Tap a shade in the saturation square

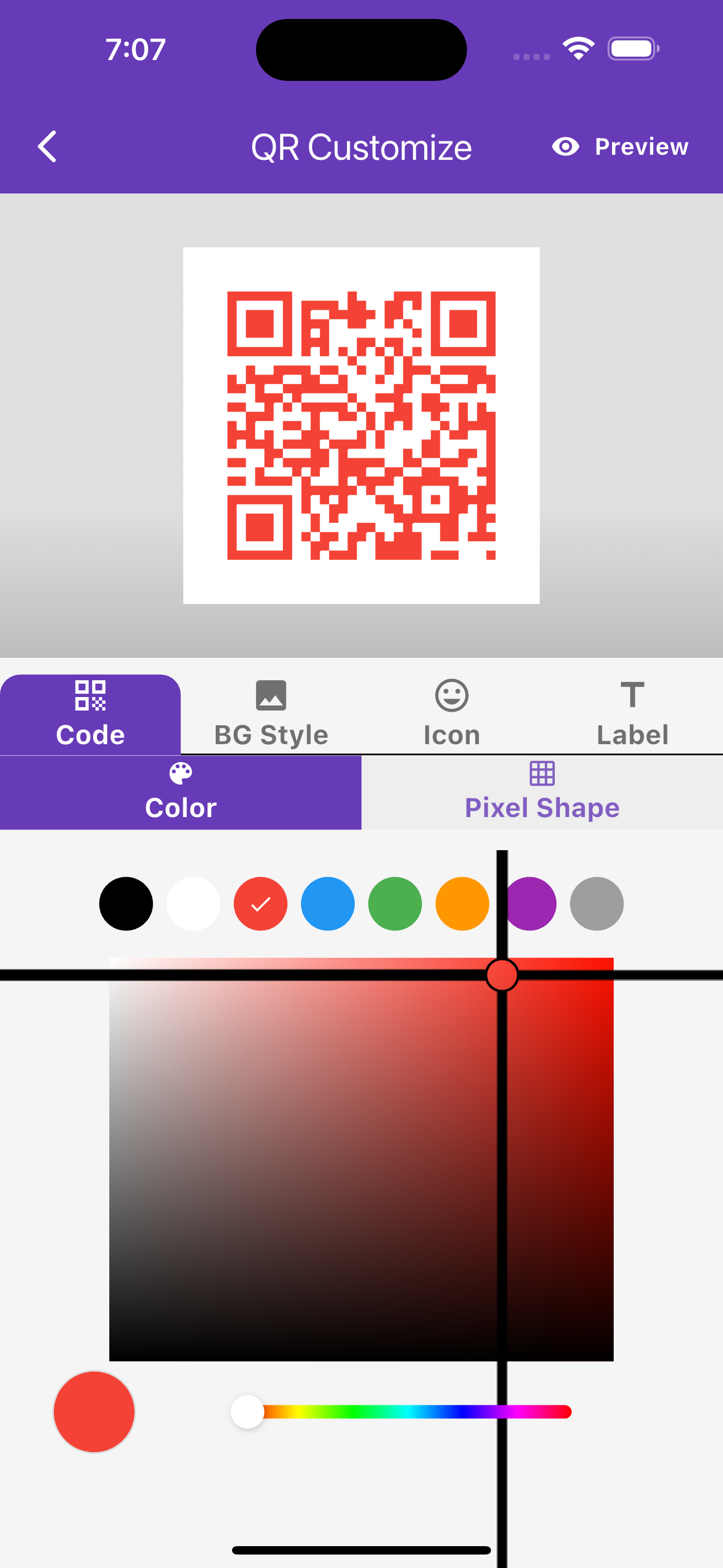click(304, 1156)
